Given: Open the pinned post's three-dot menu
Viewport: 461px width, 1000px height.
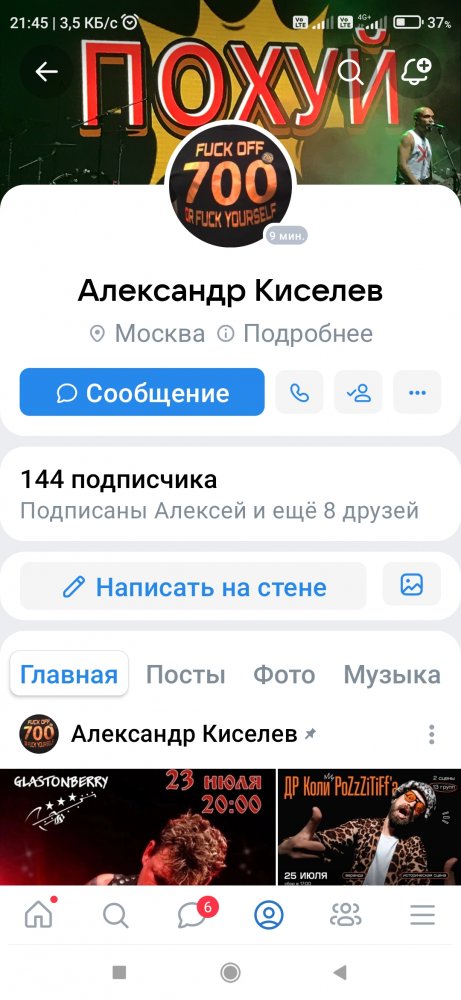Looking at the screenshot, I should coord(432,735).
